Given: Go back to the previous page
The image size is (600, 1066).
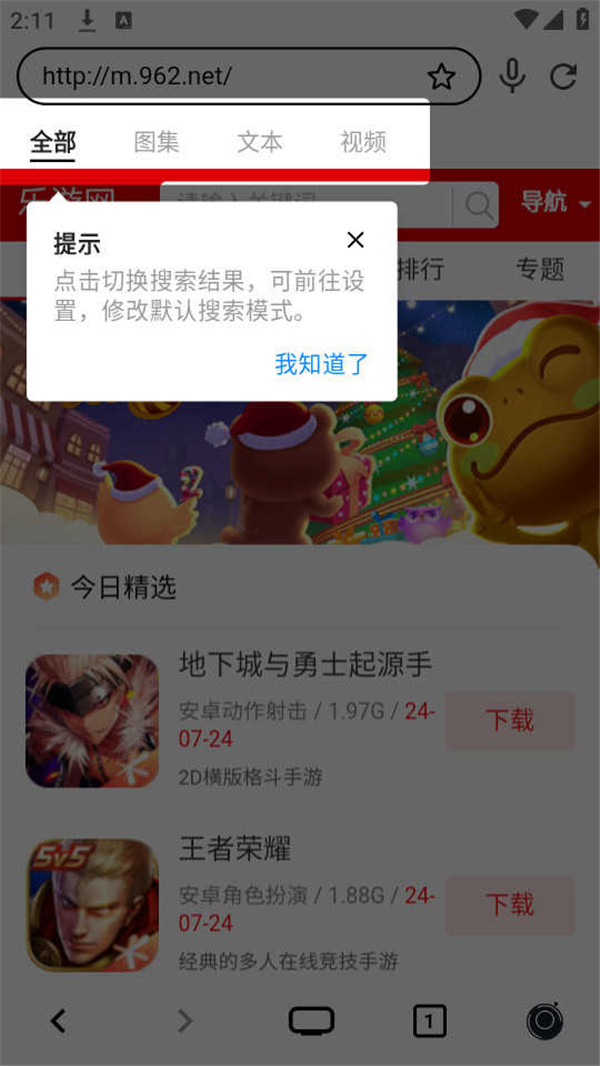Looking at the screenshot, I should [58, 1021].
